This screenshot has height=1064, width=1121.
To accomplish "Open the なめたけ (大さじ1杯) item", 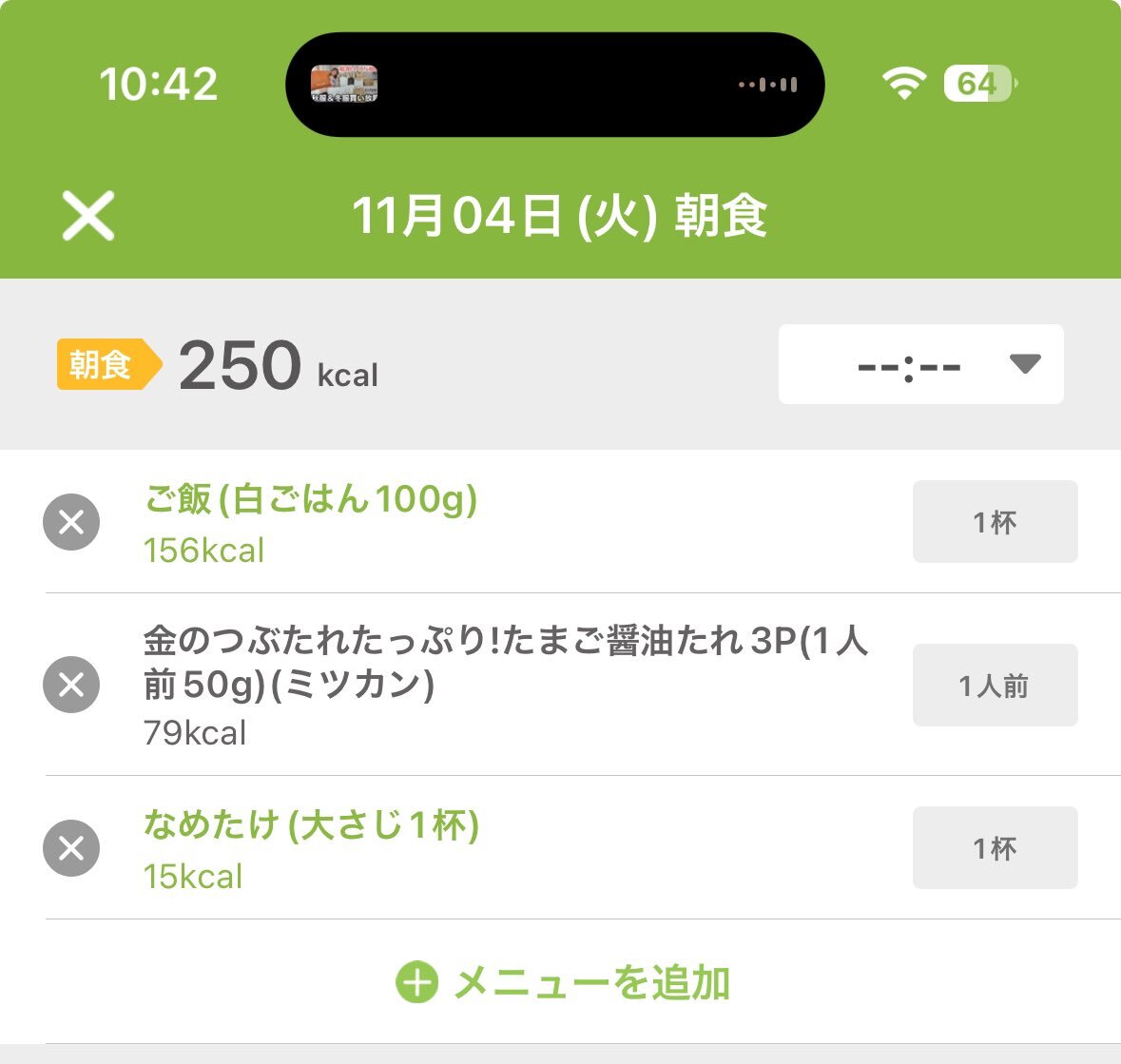I will pyautogui.click(x=311, y=826).
